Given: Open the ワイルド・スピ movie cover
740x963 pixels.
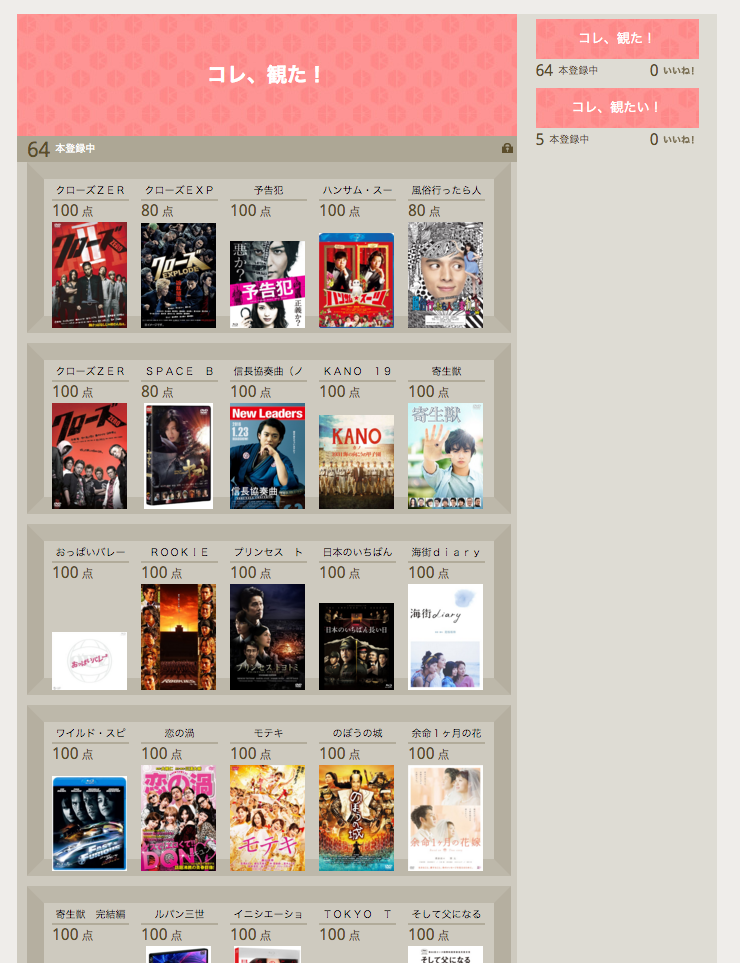Looking at the screenshot, I should coord(89,824).
